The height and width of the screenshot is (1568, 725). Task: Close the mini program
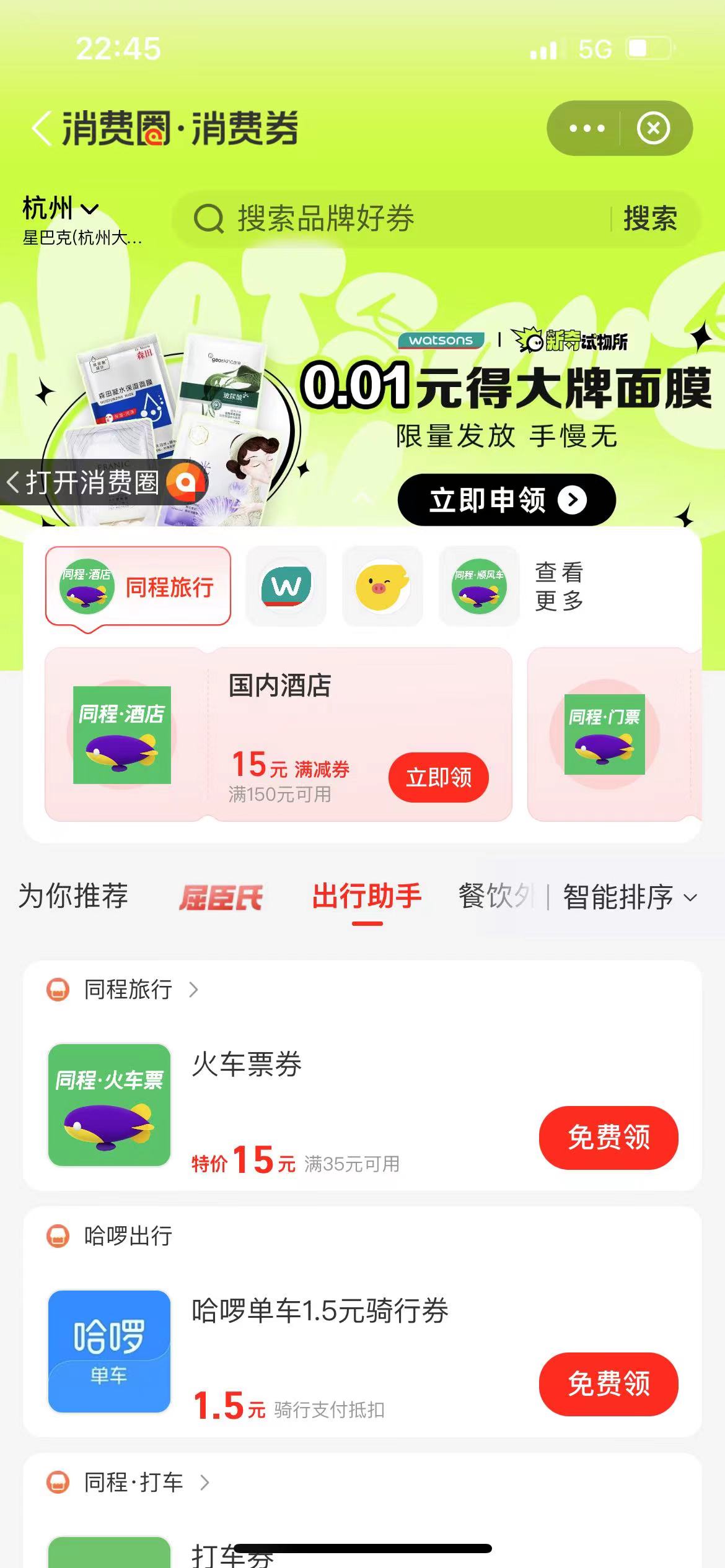pyautogui.click(x=653, y=129)
